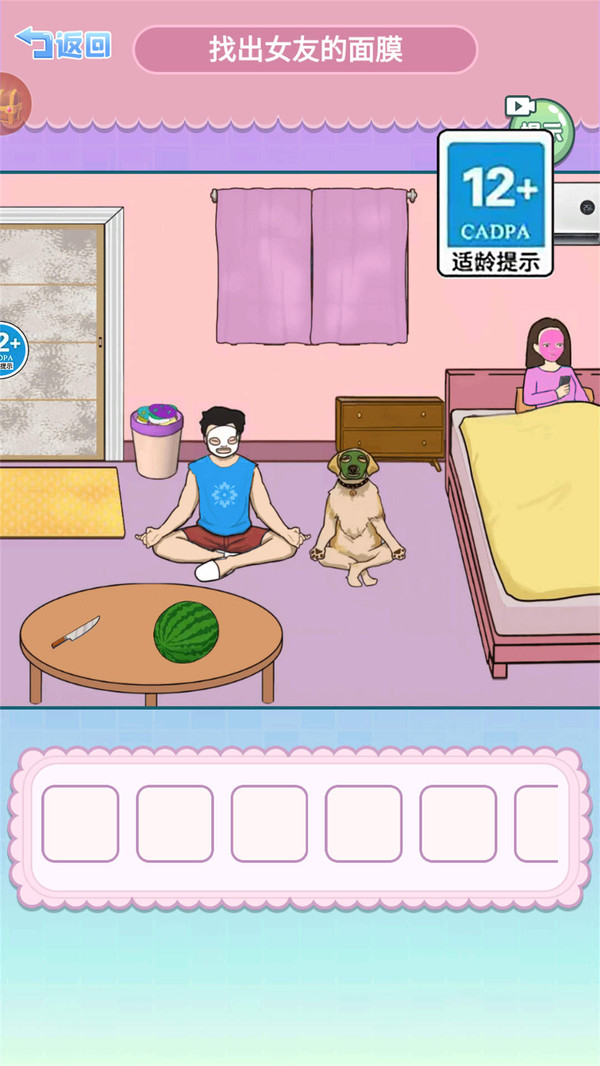This screenshot has height=1066, width=600.
Task: Tap the purple window curtains
Action: (x=312, y=265)
